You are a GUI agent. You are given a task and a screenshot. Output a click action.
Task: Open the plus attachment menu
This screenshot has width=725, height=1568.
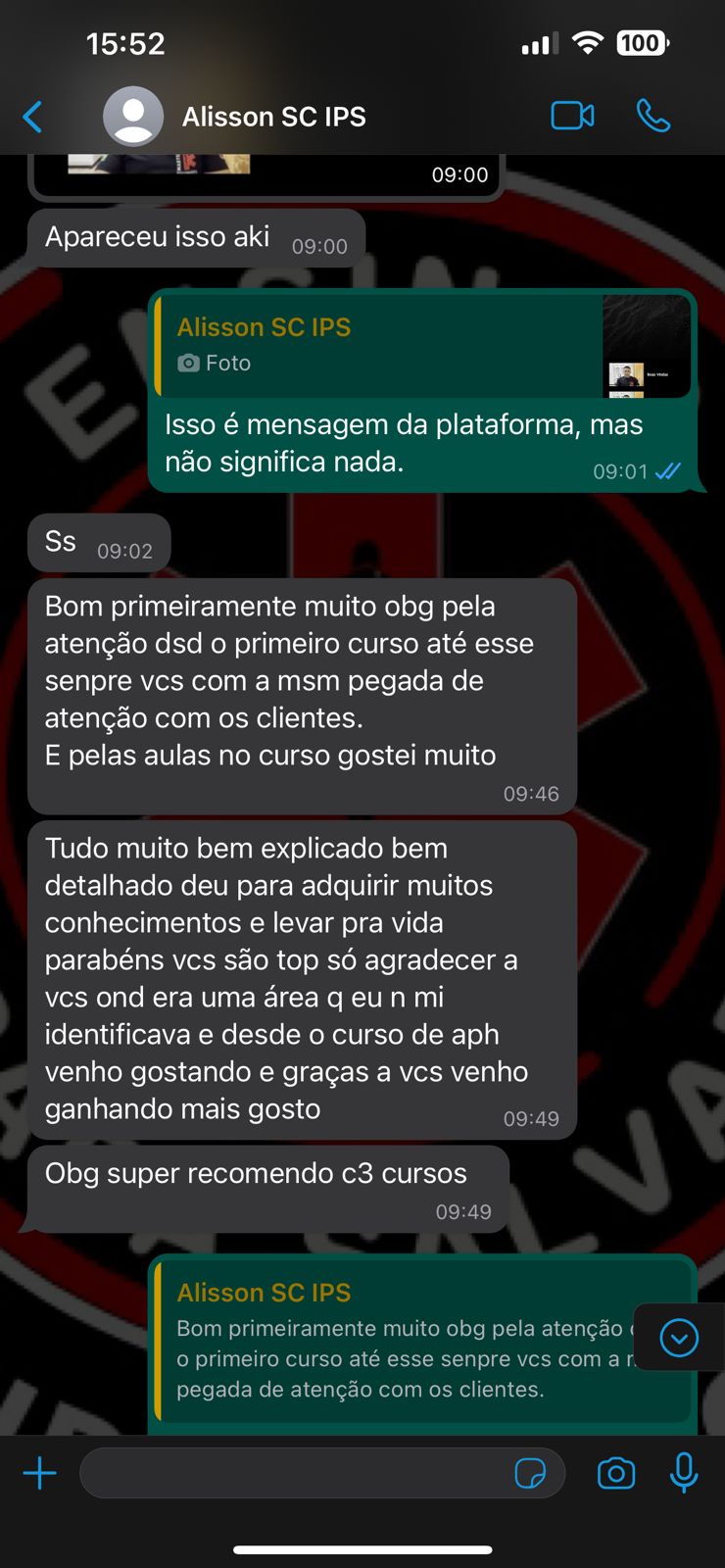pyautogui.click(x=40, y=1473)
